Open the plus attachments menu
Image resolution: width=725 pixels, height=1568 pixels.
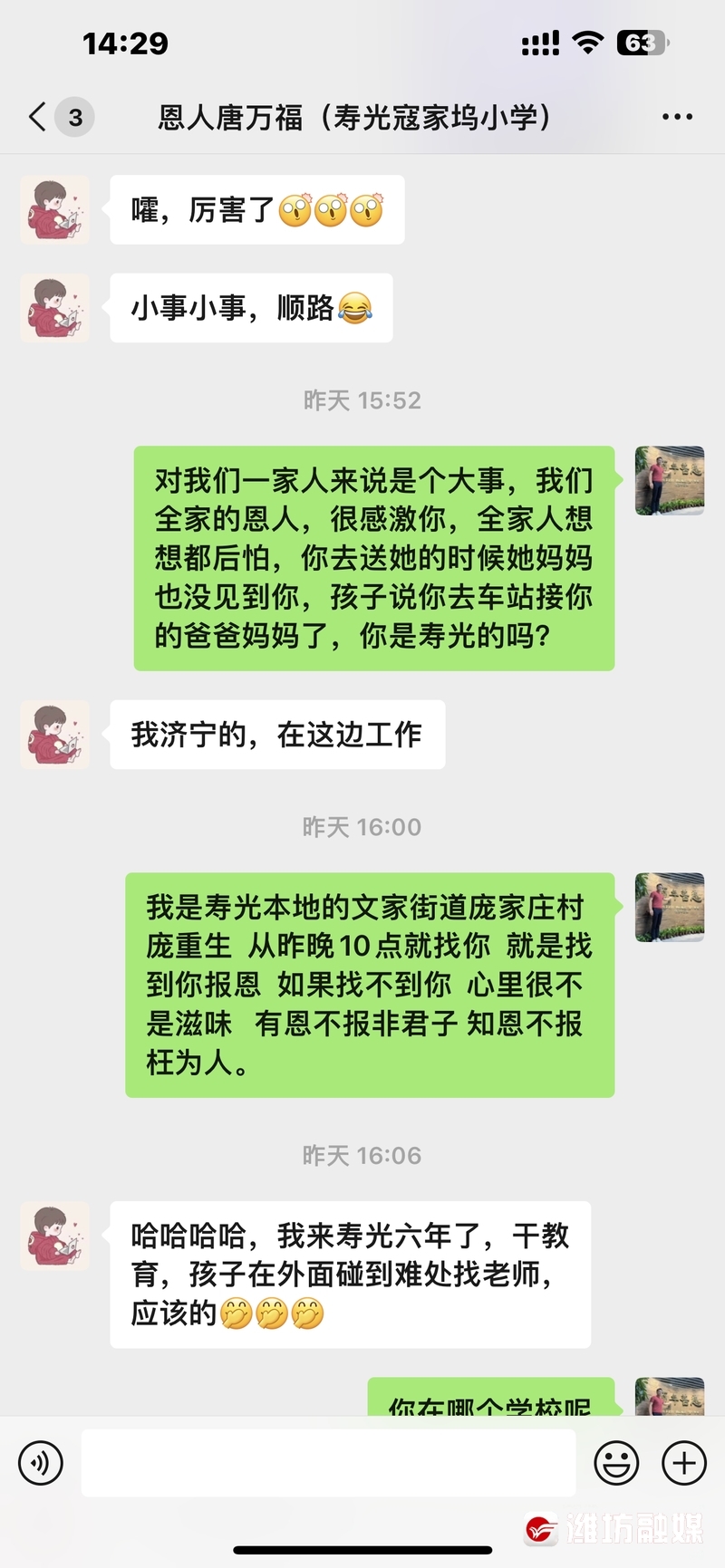684,1462
